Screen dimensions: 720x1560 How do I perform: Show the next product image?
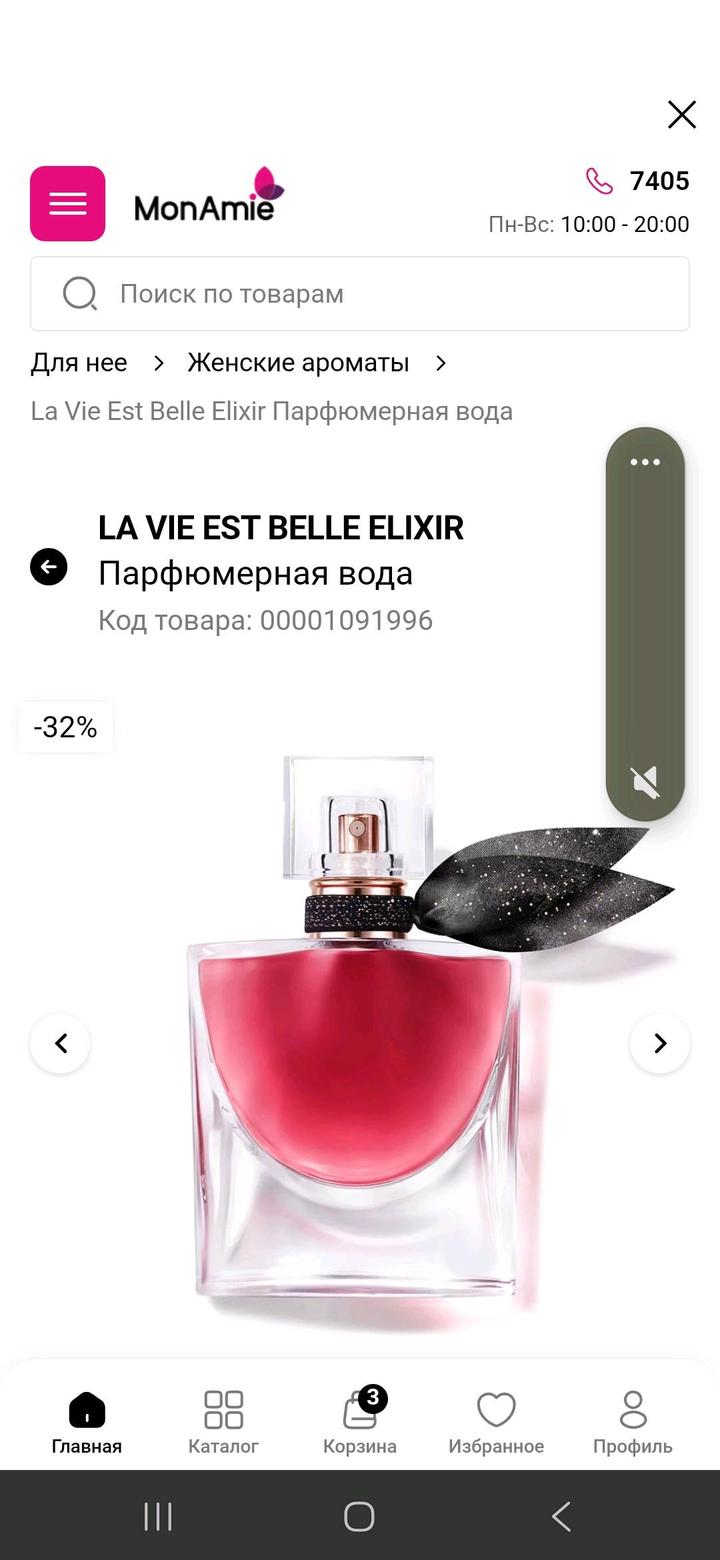[660, 1044]
